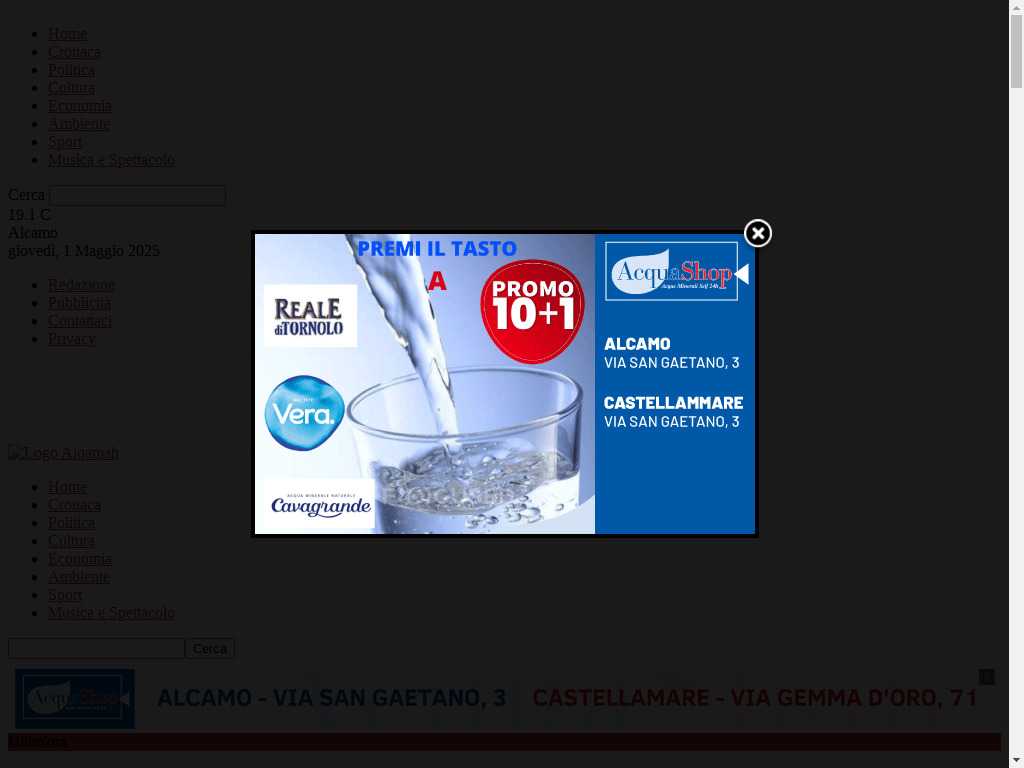The height and width of the screenshot is (768, 1024).
Task: Go to Cronaca in the top menu
Action: coord(74,52)
